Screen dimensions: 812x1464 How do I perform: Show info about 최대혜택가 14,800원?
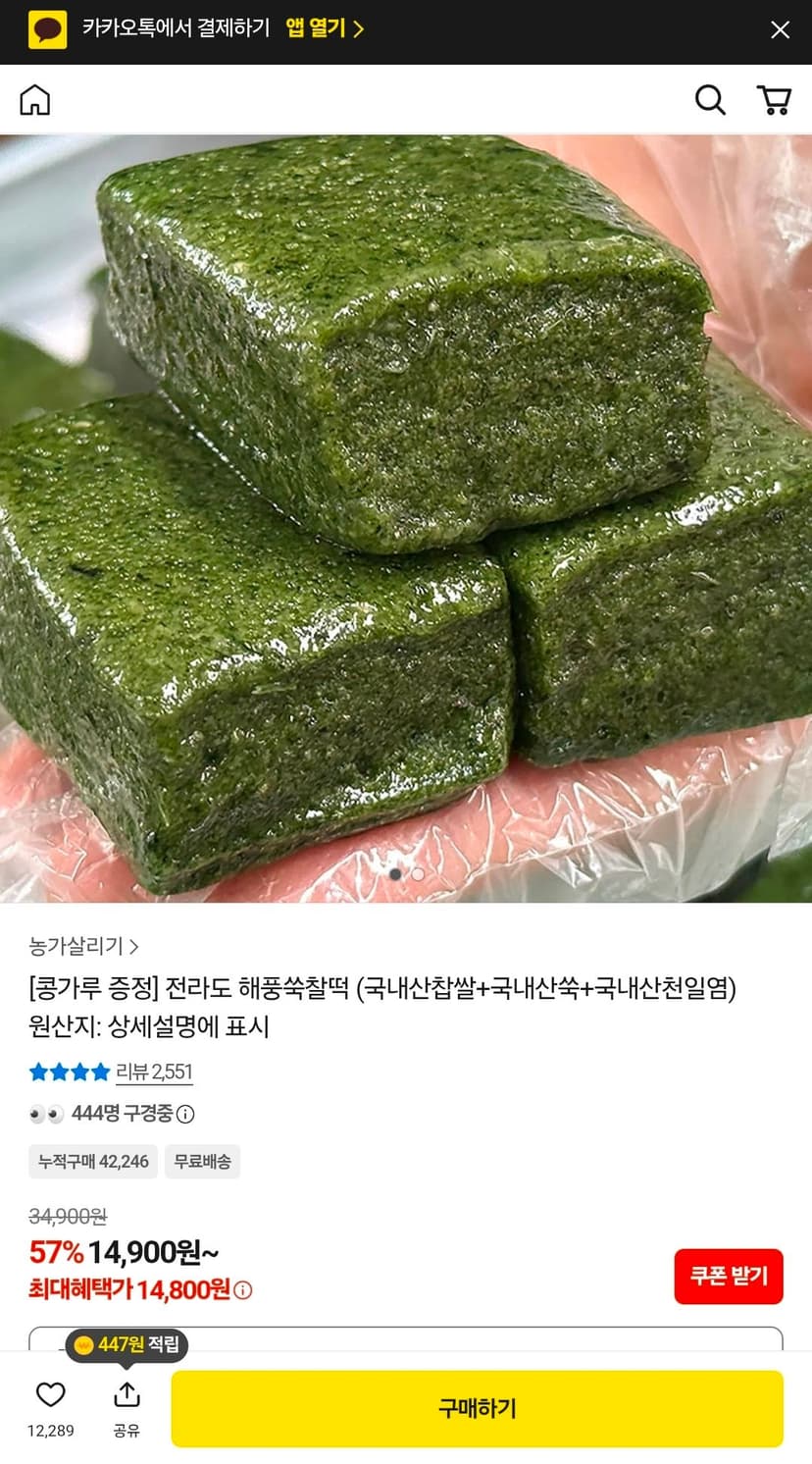coord(243,1290)
